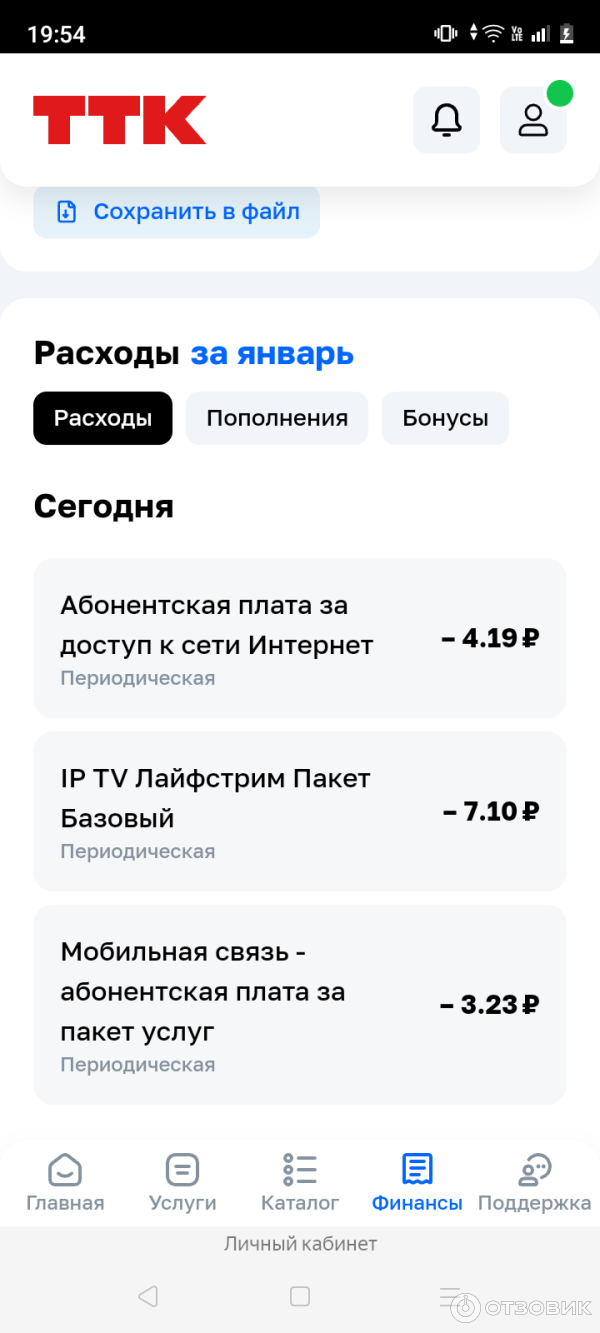Open the notifications bell
Screen dimensions: 600x1333
click(446, 120)
